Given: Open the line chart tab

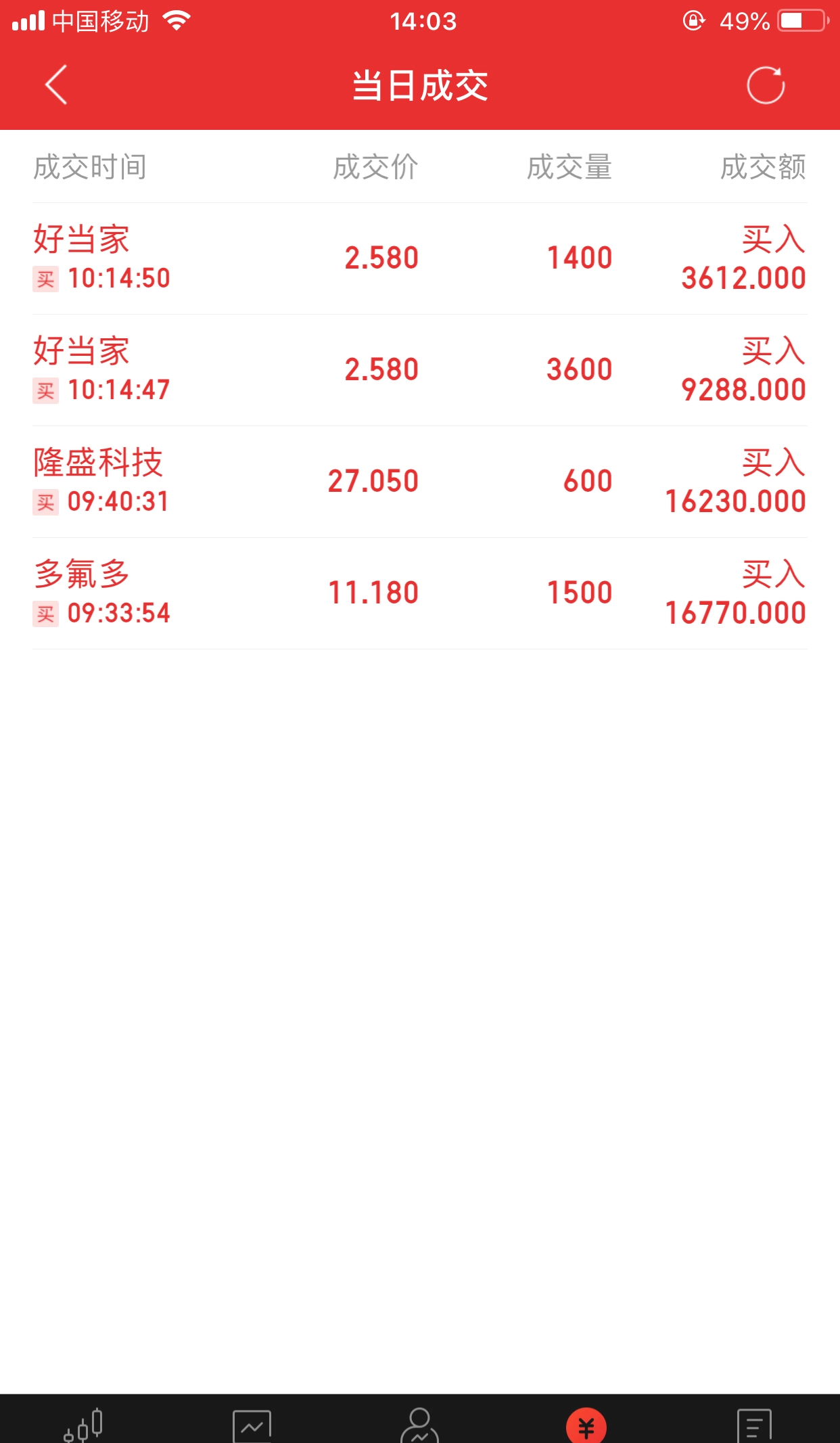Looking at the screenshot, I should (x=252, y=1425).
